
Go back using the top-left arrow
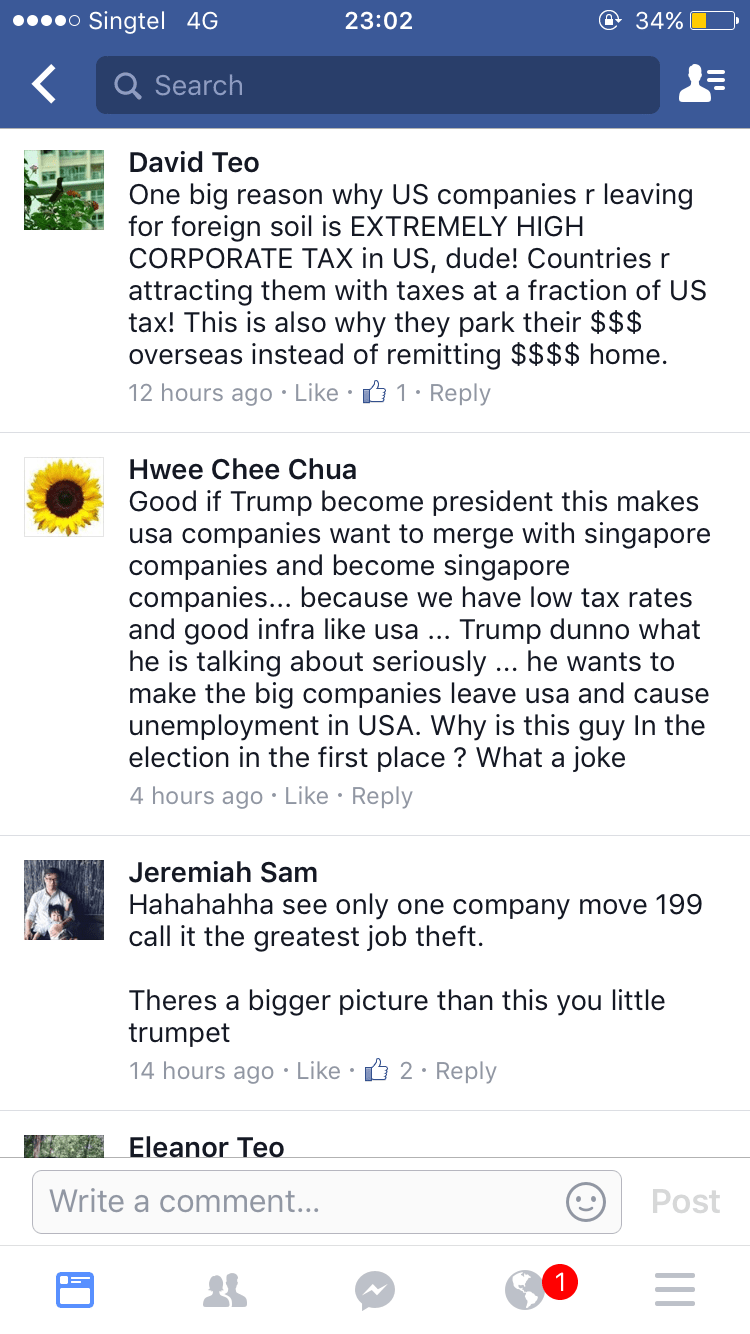pos(44,85)
